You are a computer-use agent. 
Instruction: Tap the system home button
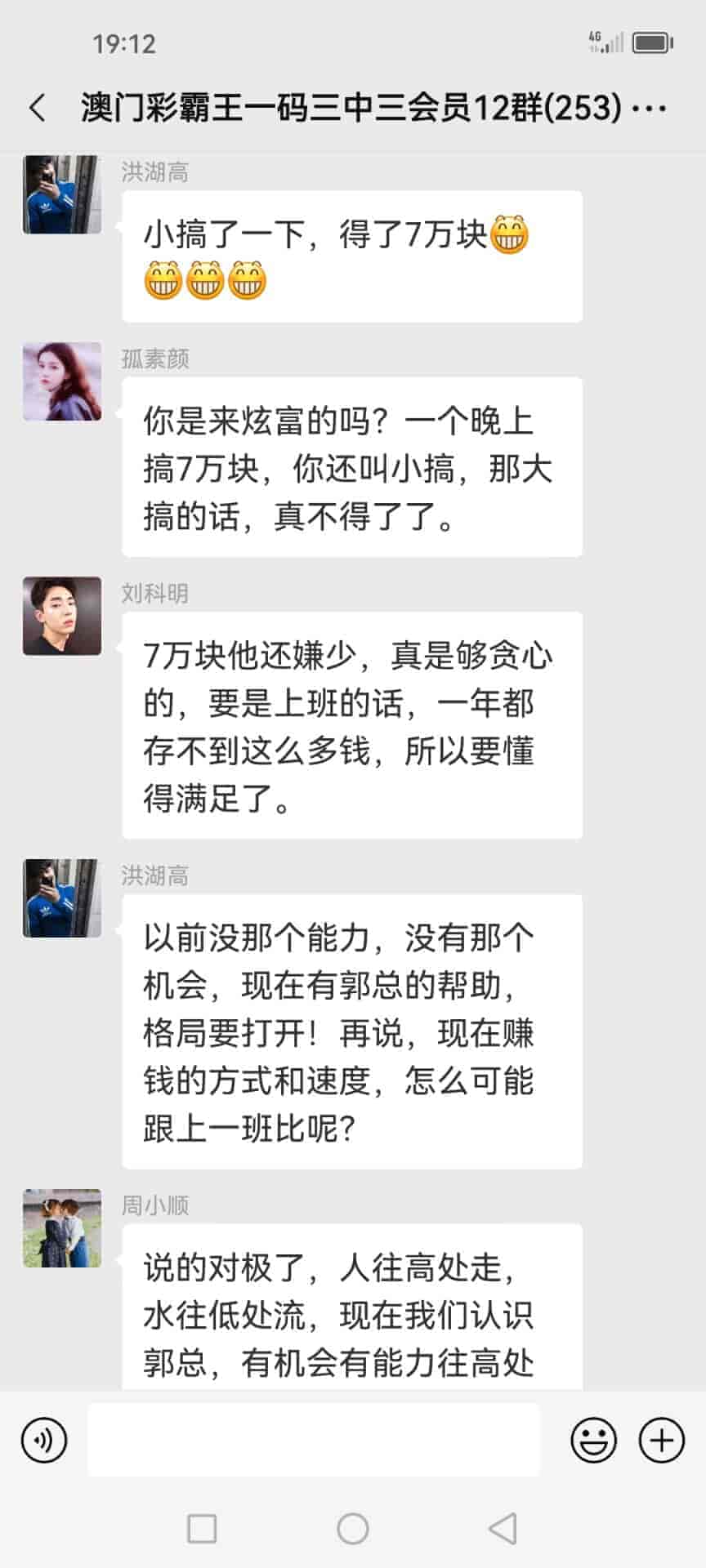pyautogui.click(x=353, y=1528)
